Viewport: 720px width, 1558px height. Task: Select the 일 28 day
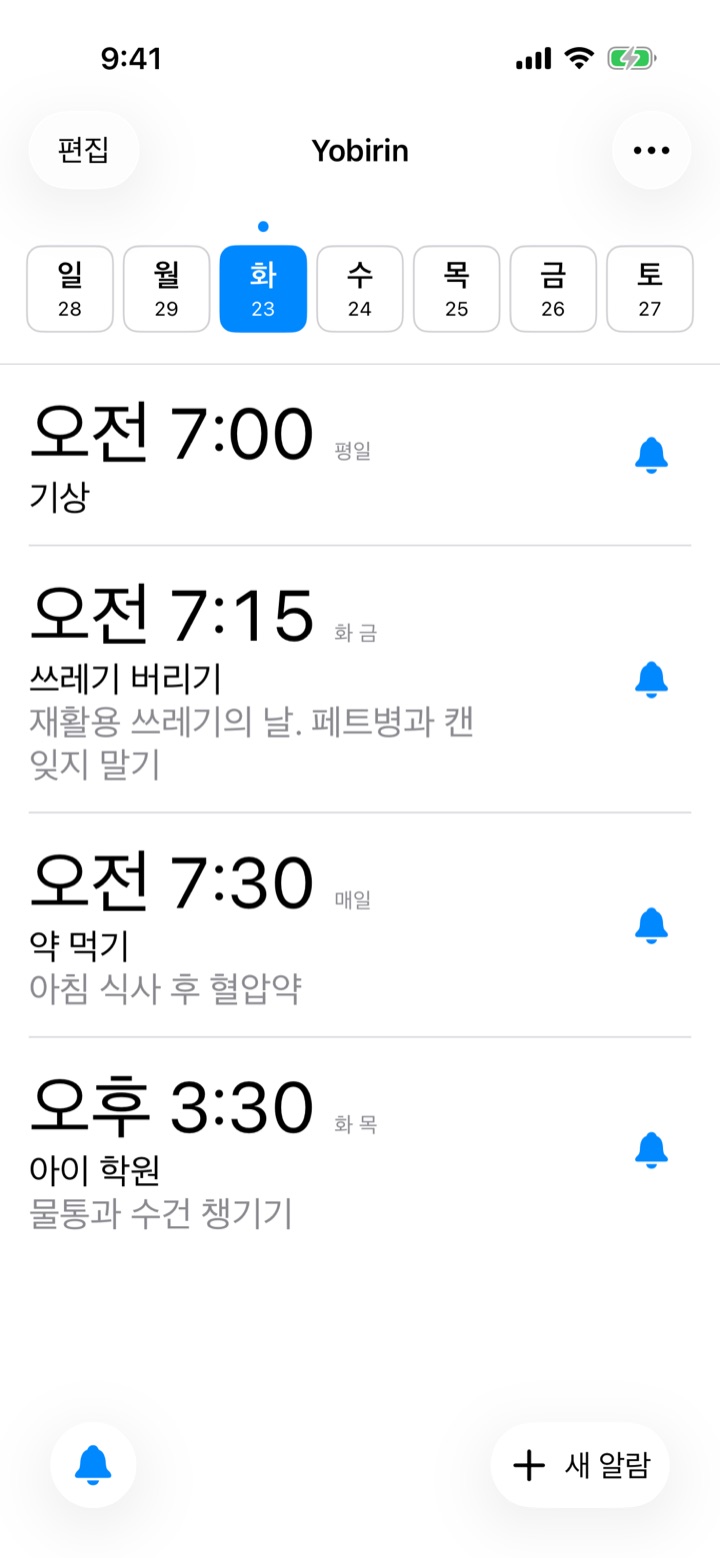(70, 289)
